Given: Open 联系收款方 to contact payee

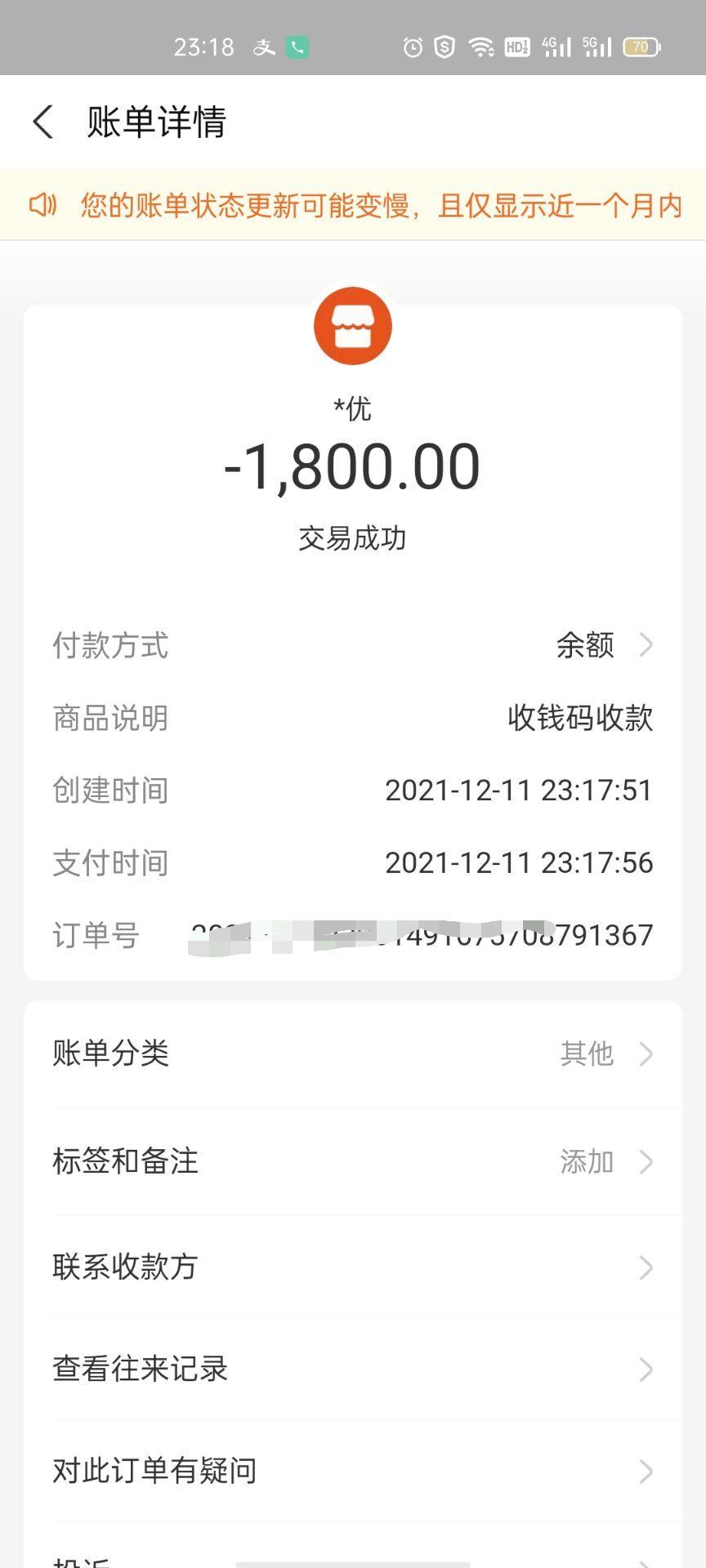Looking at the screenshot, I should point(353,1267).
